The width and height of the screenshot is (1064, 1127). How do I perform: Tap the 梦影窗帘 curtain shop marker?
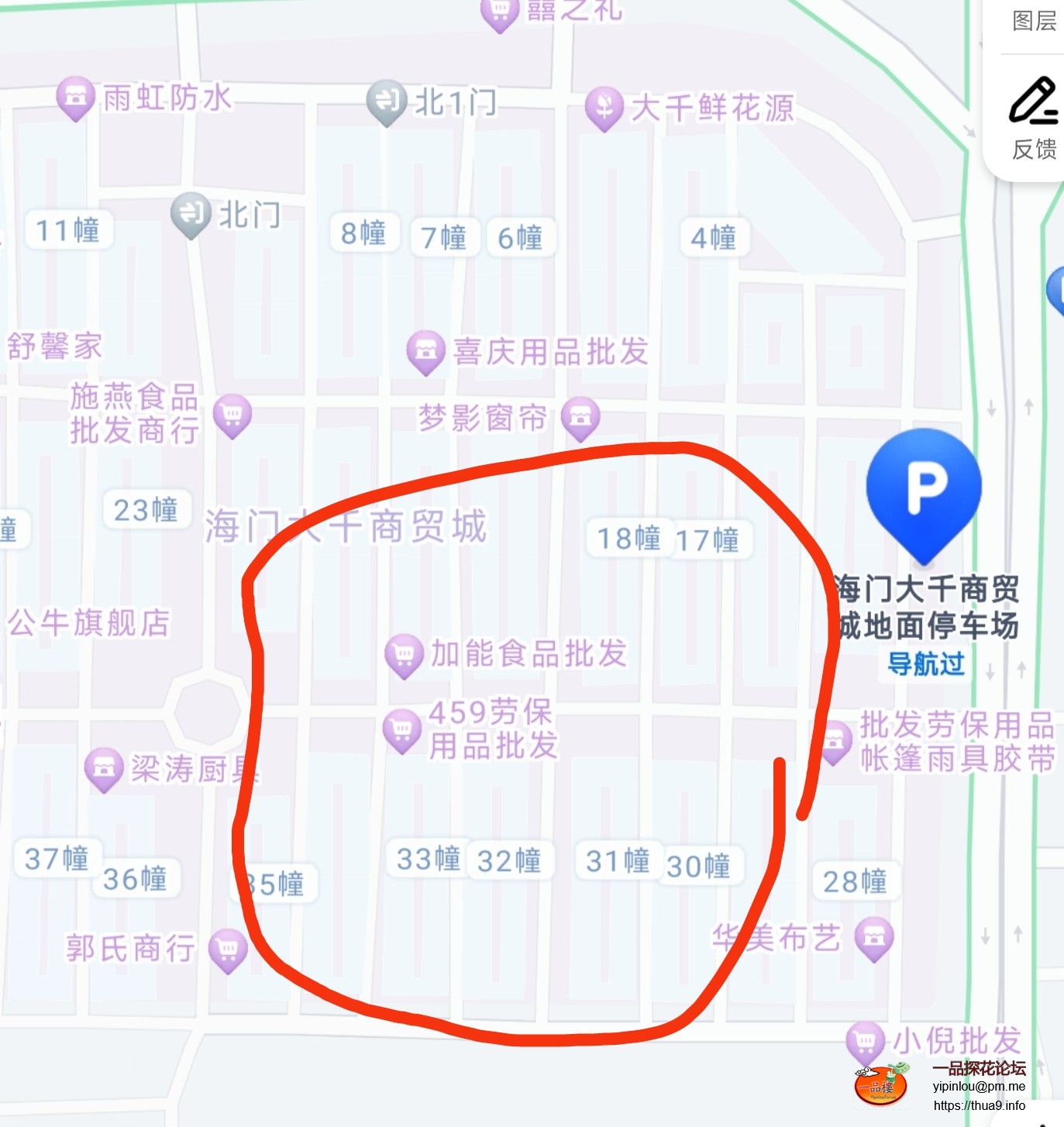coord(580,418)
